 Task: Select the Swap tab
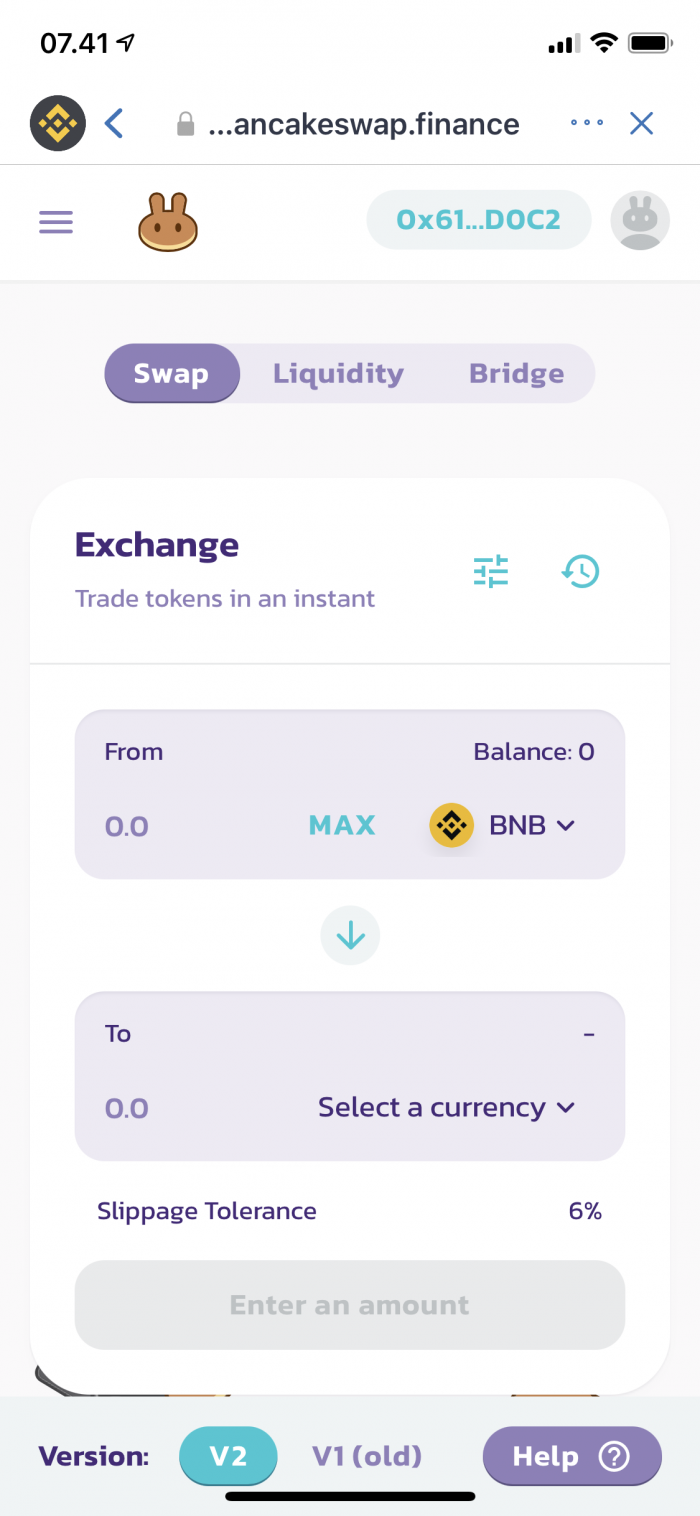[172, 374]
